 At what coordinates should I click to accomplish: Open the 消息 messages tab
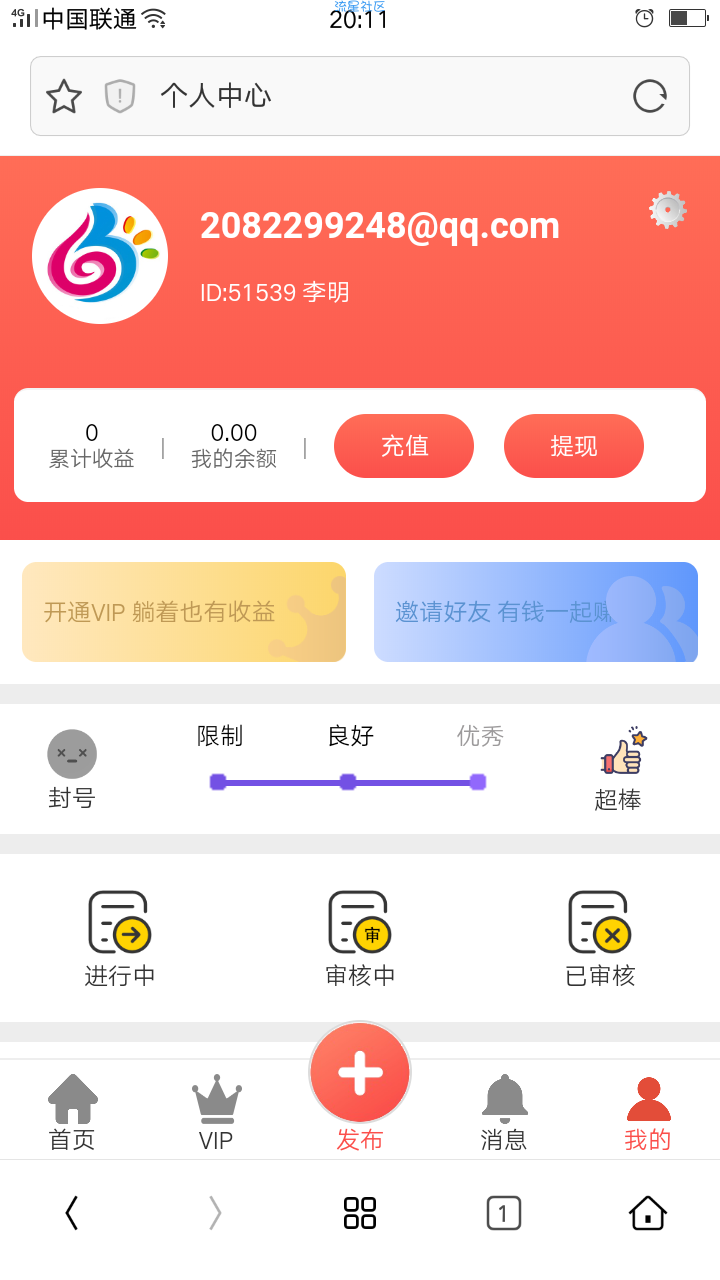click(504, 1112)
